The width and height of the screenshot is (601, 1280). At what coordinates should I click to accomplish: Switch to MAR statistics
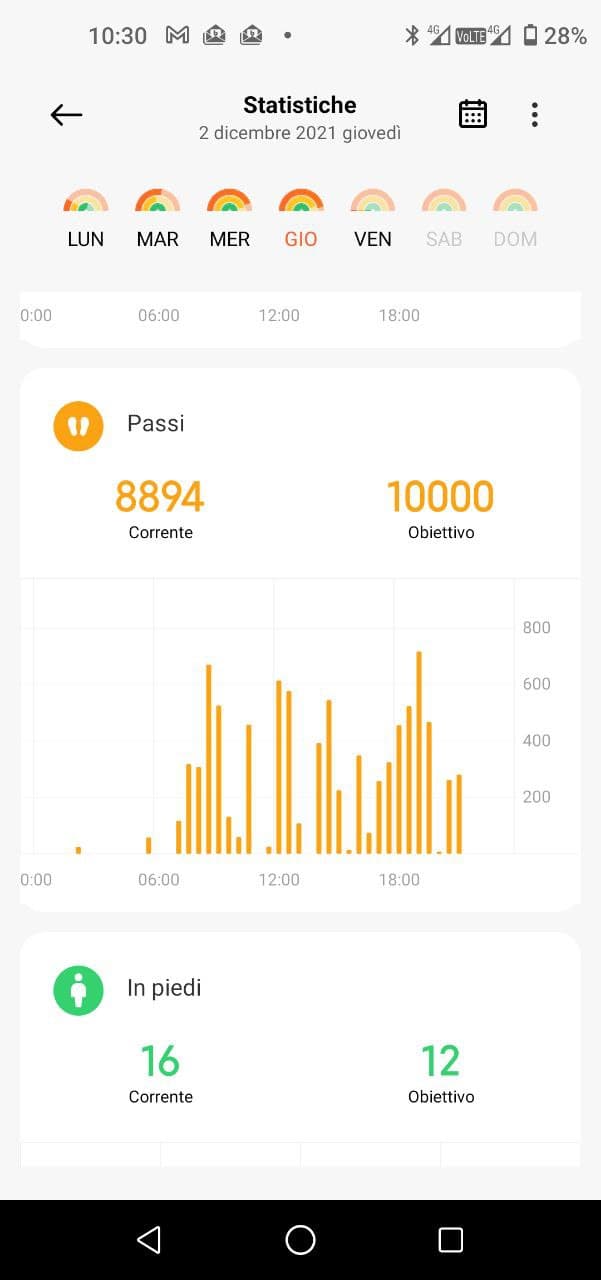tap(158, 219)
